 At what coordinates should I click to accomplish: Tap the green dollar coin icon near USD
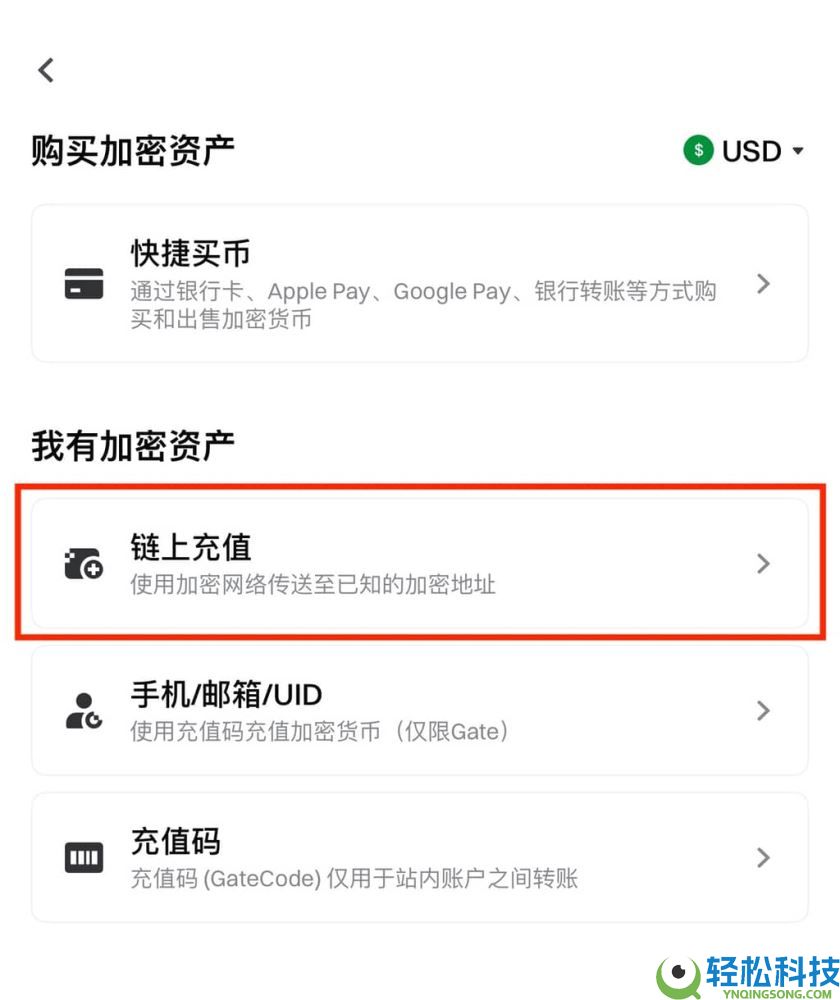coord(698,151)
